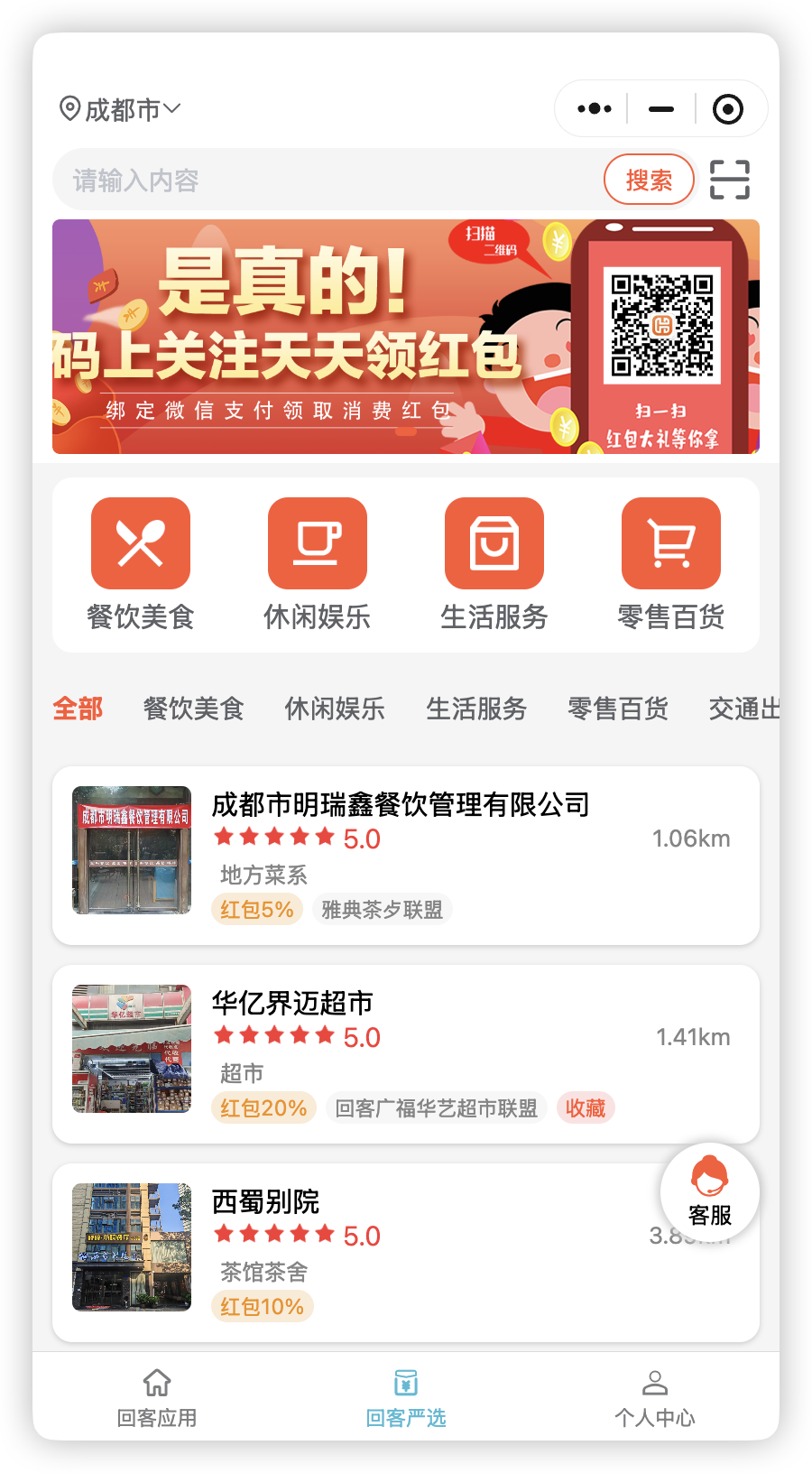Click the 华亿界迈超市 storefront thumbnail
812x1473 pixels.
pyautogui.click(x=132, y=1050)
